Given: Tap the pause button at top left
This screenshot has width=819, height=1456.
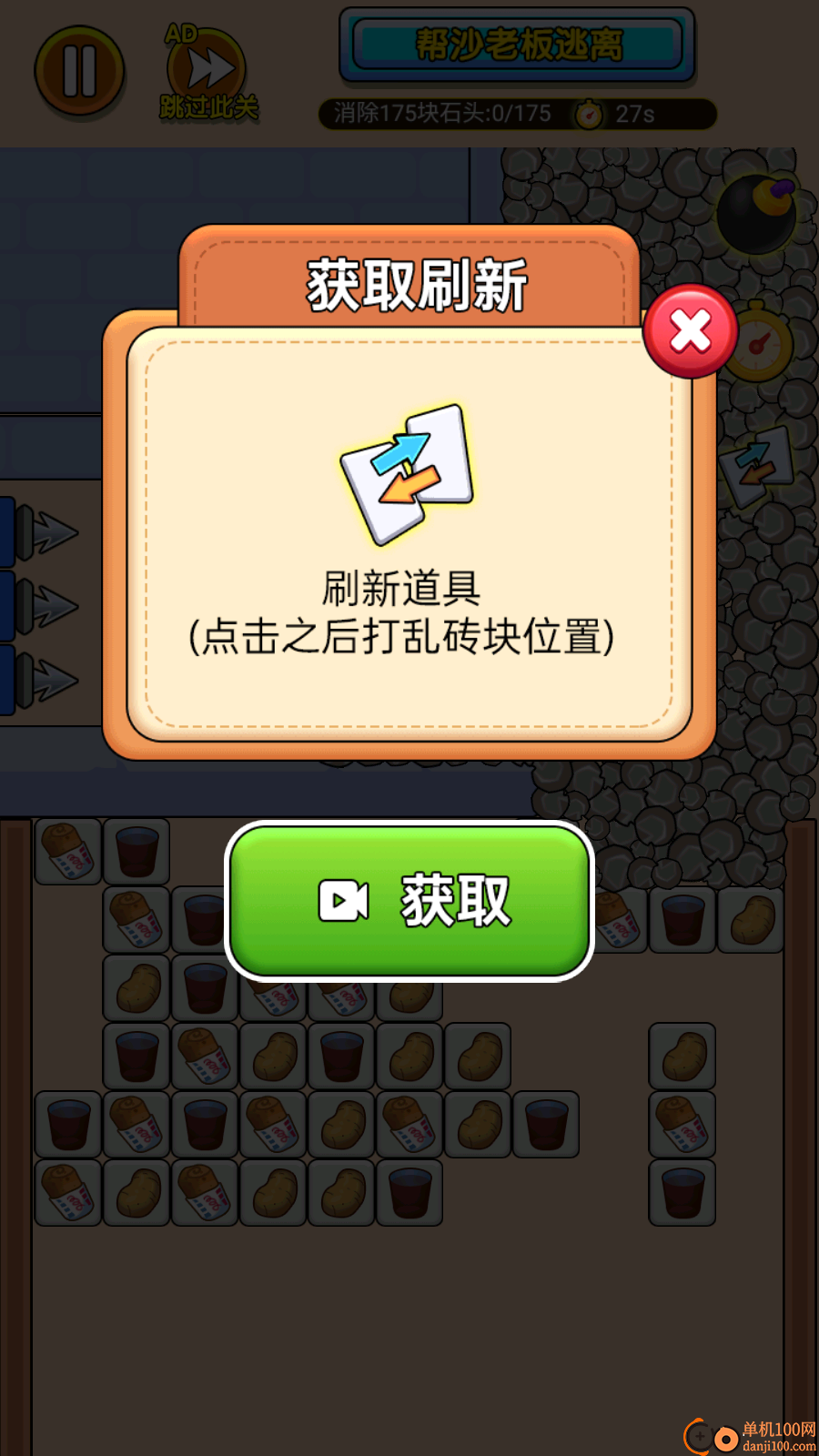Looking at the screenshot, I should coord(79,71).
